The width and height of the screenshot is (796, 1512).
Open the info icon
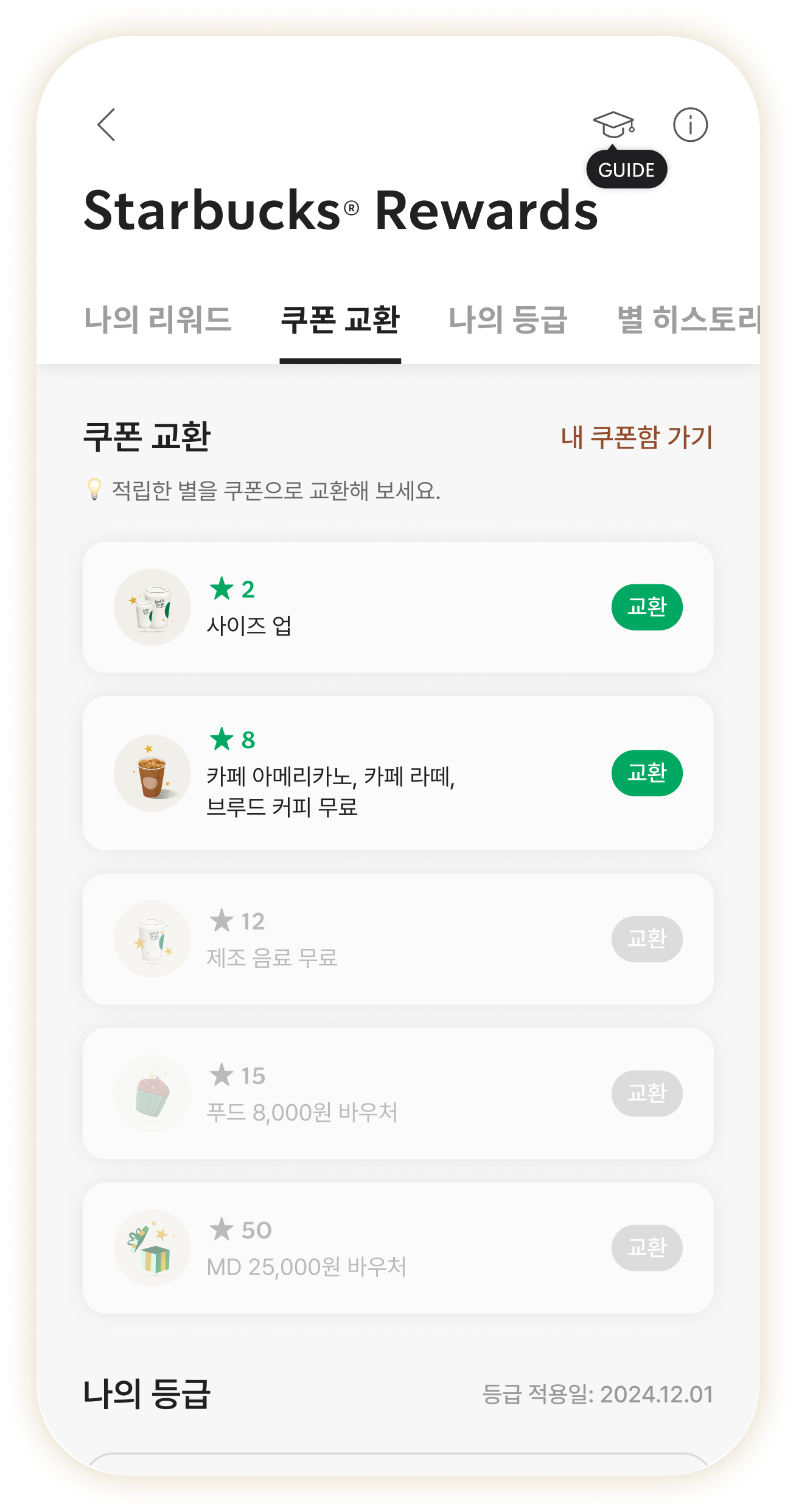(690, 125)
